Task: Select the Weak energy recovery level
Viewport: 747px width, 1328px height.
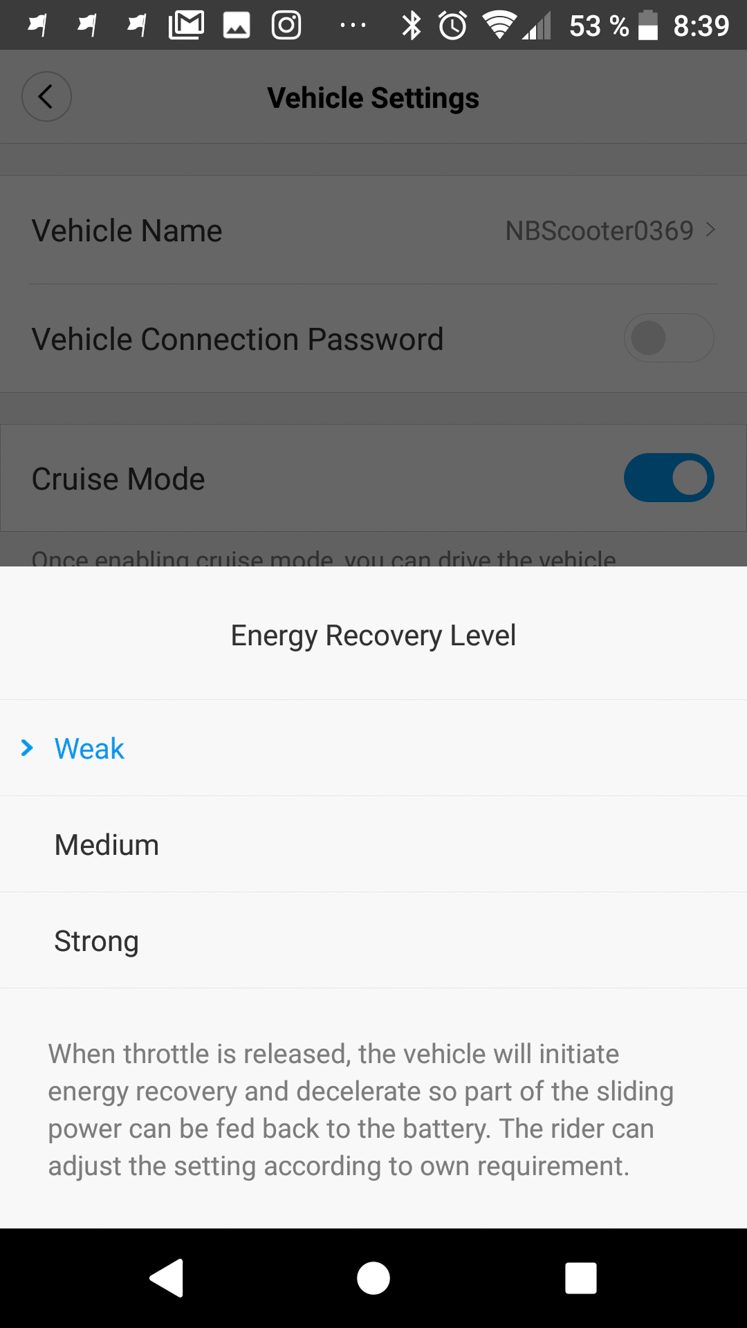Action: 373,748
